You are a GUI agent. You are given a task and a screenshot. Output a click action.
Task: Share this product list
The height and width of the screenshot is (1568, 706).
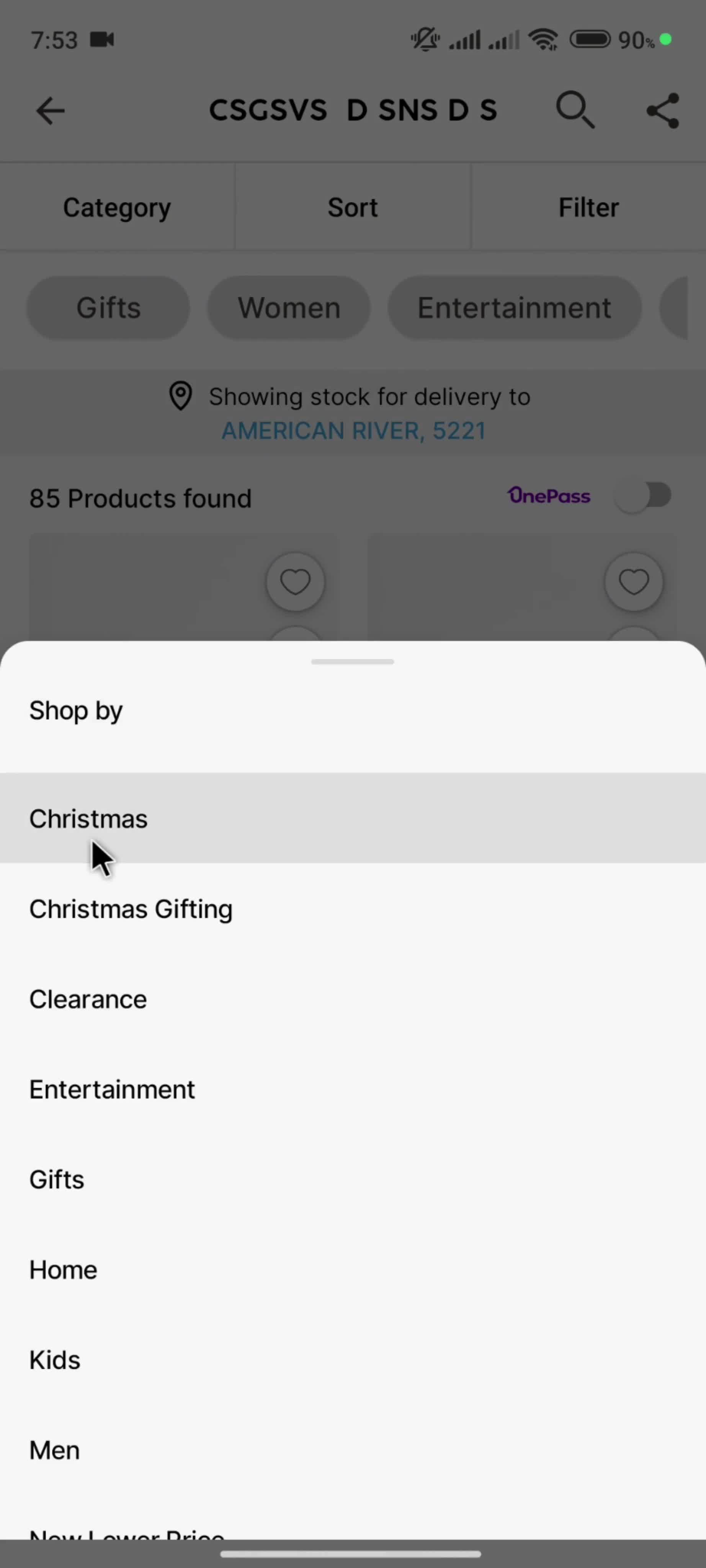[x=662, y=111]
